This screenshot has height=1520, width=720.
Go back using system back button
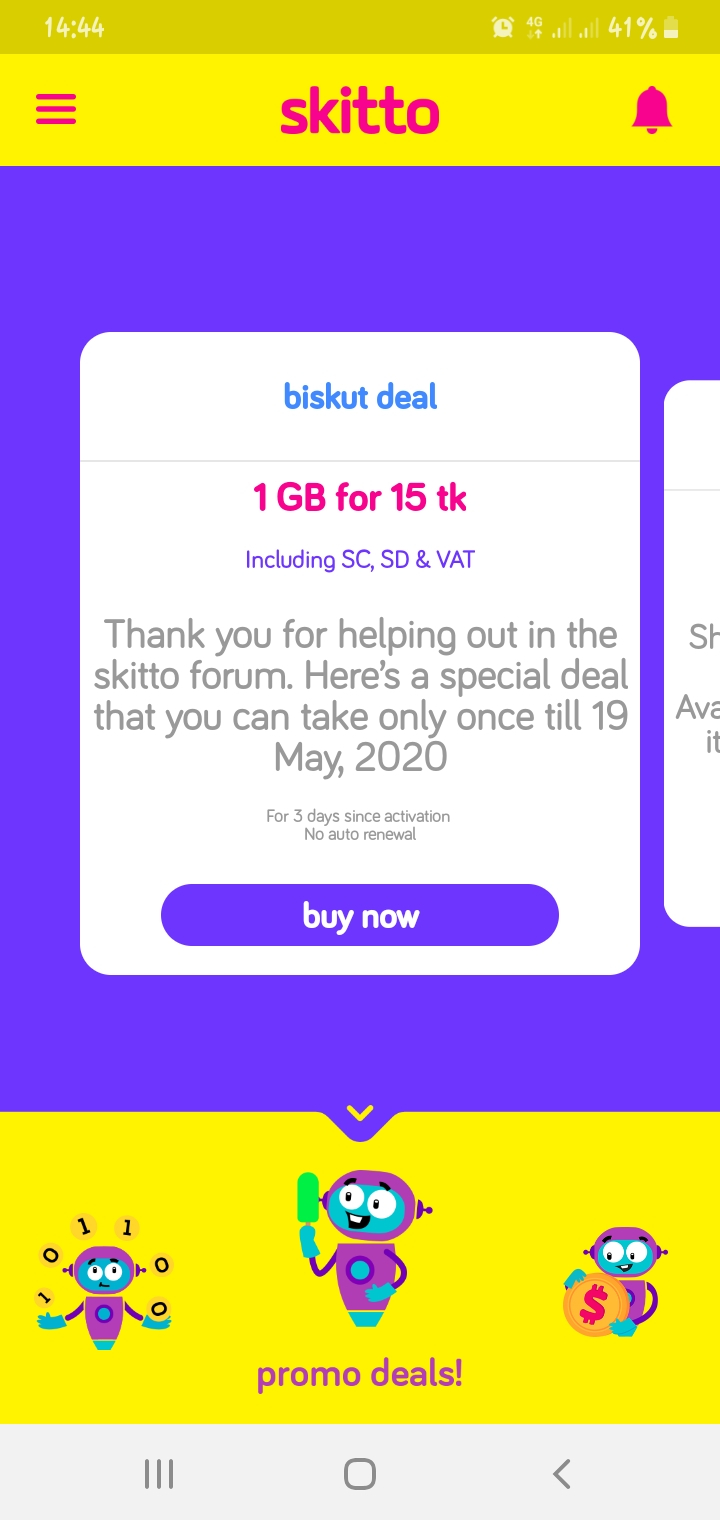561,1473
